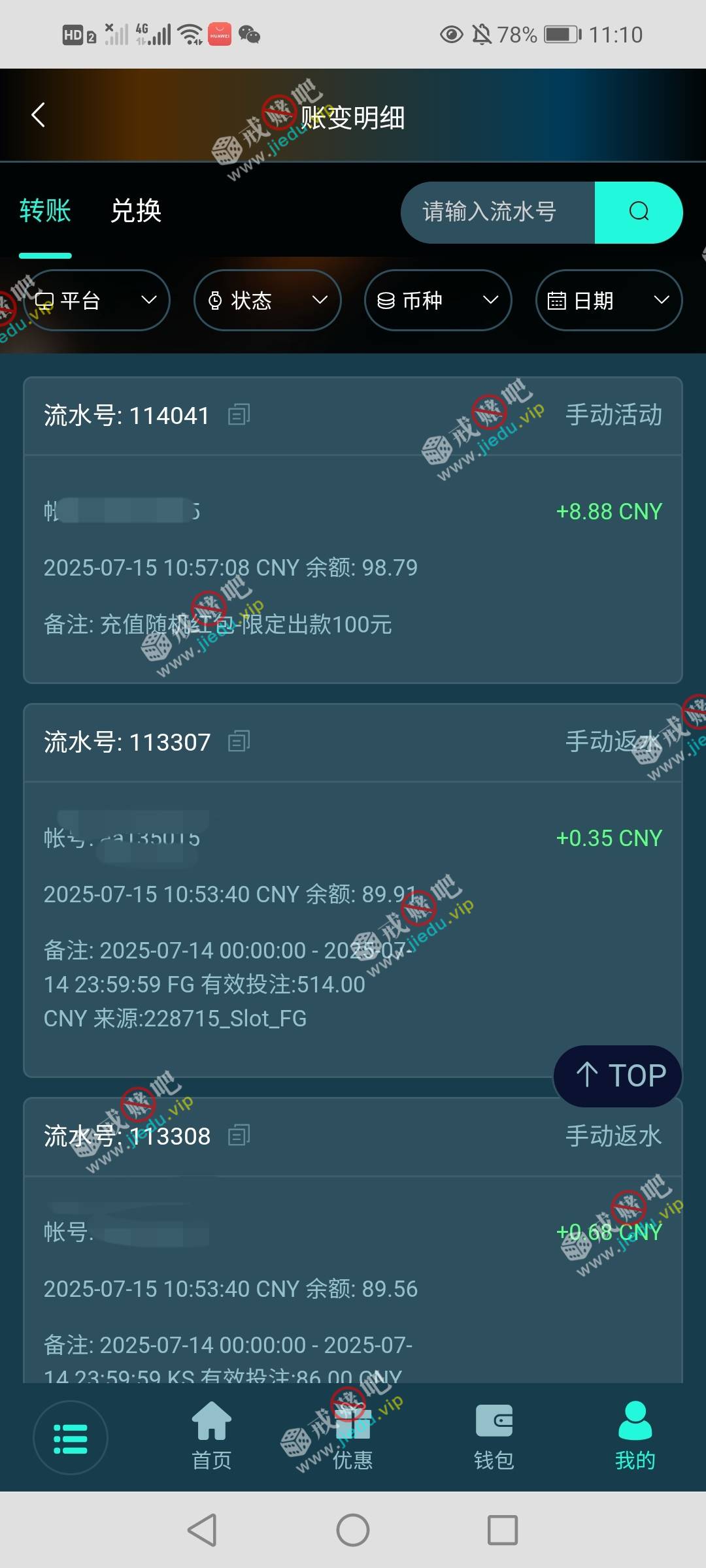Open the bottom-left menu list button
The width and height of the screenshot is (706, 1568).
[x=71, y=1437]
